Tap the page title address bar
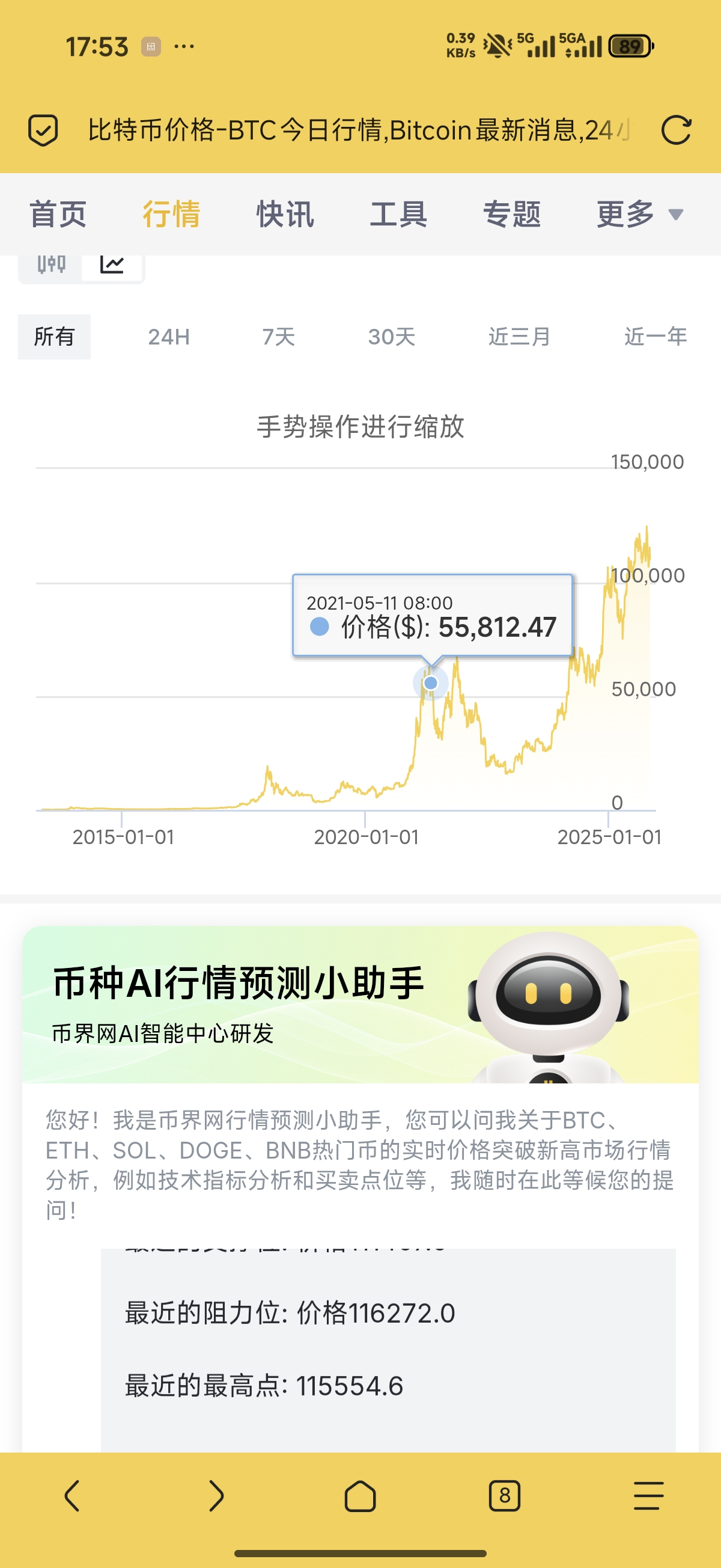Image resolution: width=721 pixels, height=1568 pixels. [359, 130]
